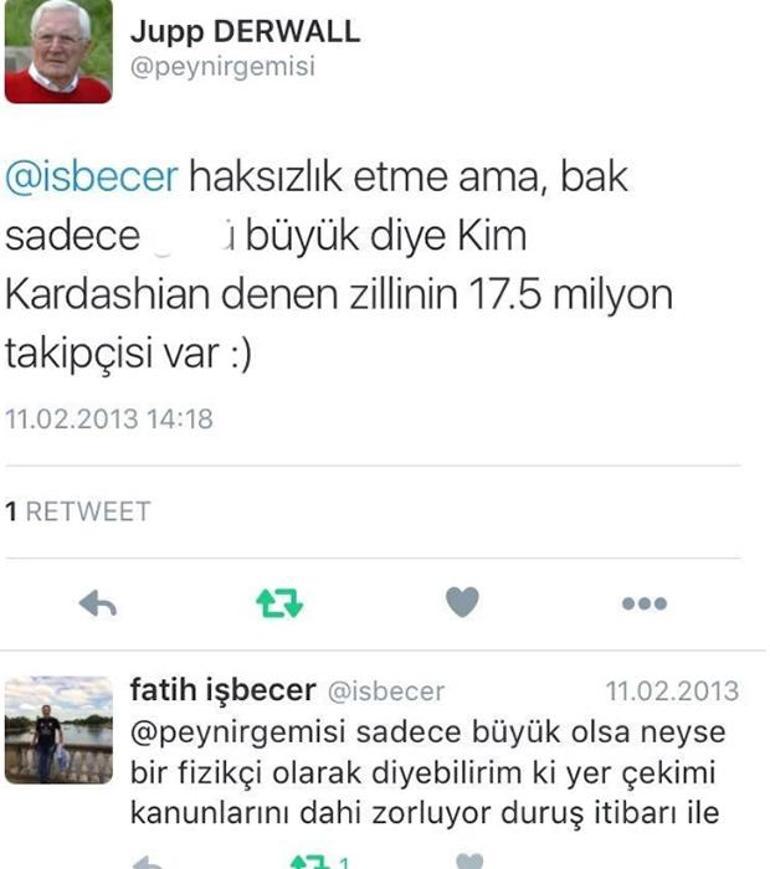
Task: Reply to Jupp DERWALL's tweet
Action: [x=98, y=603]
